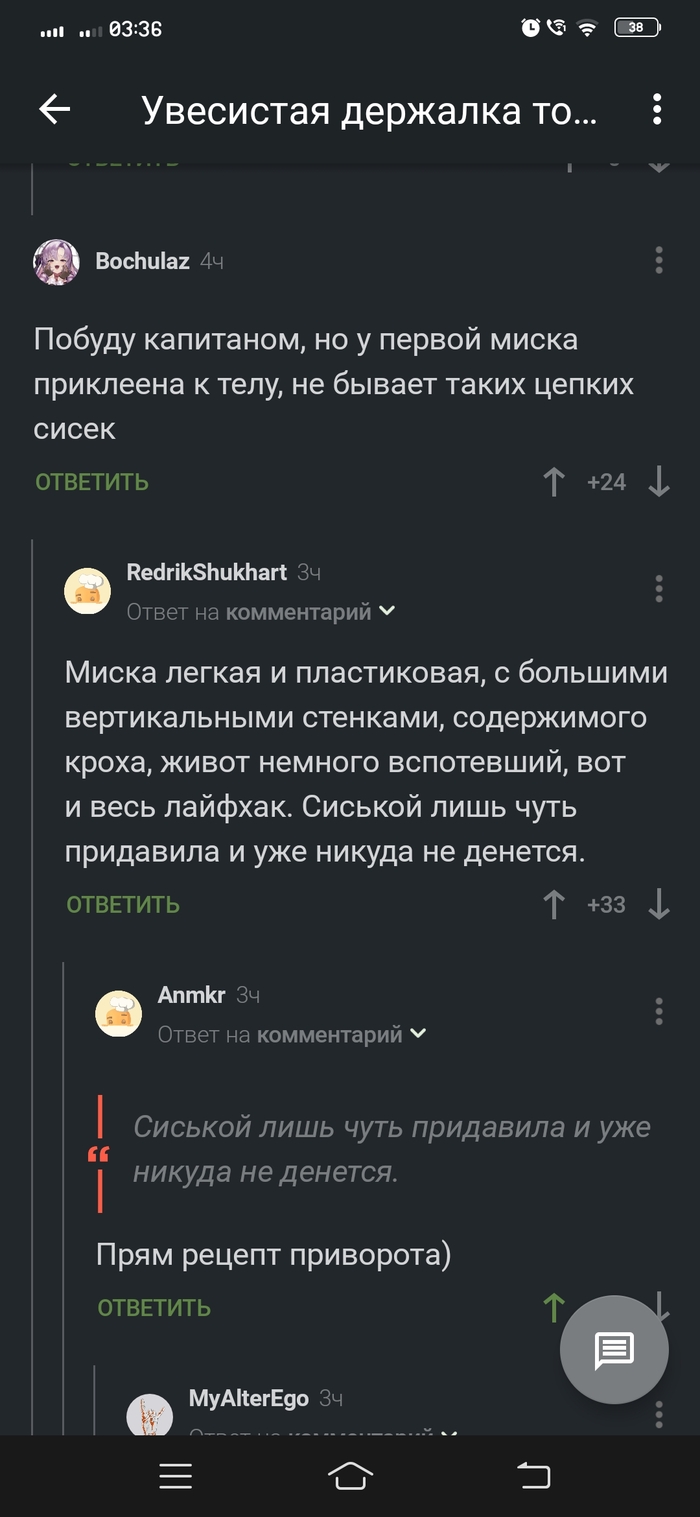Screen dimensions: 700x1517
Task: Open options menu for RedrikShukhart's comment
Action: pos(658,588)
